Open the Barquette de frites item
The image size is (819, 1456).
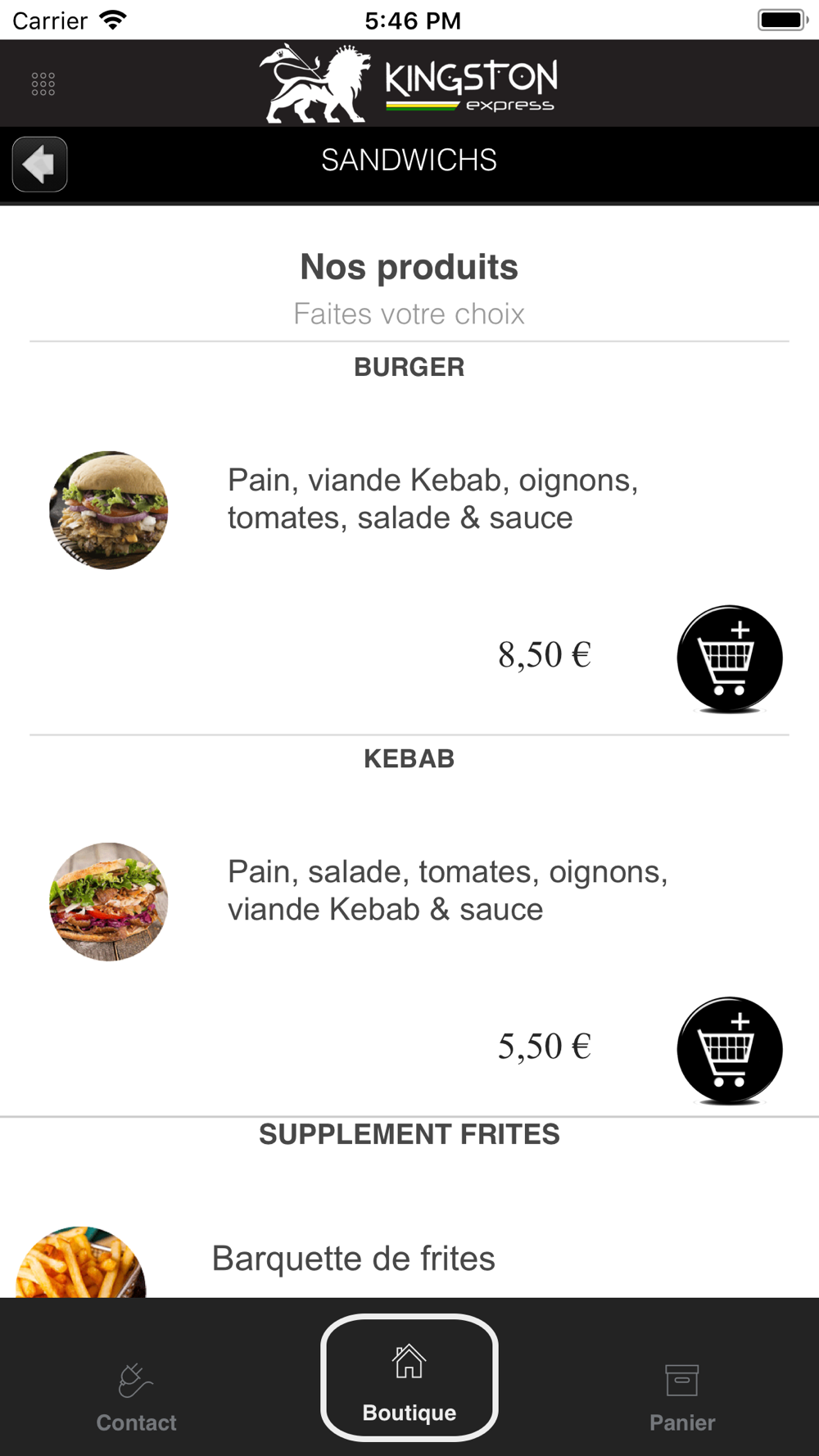pyautogui.click(x=353, y=1259)
